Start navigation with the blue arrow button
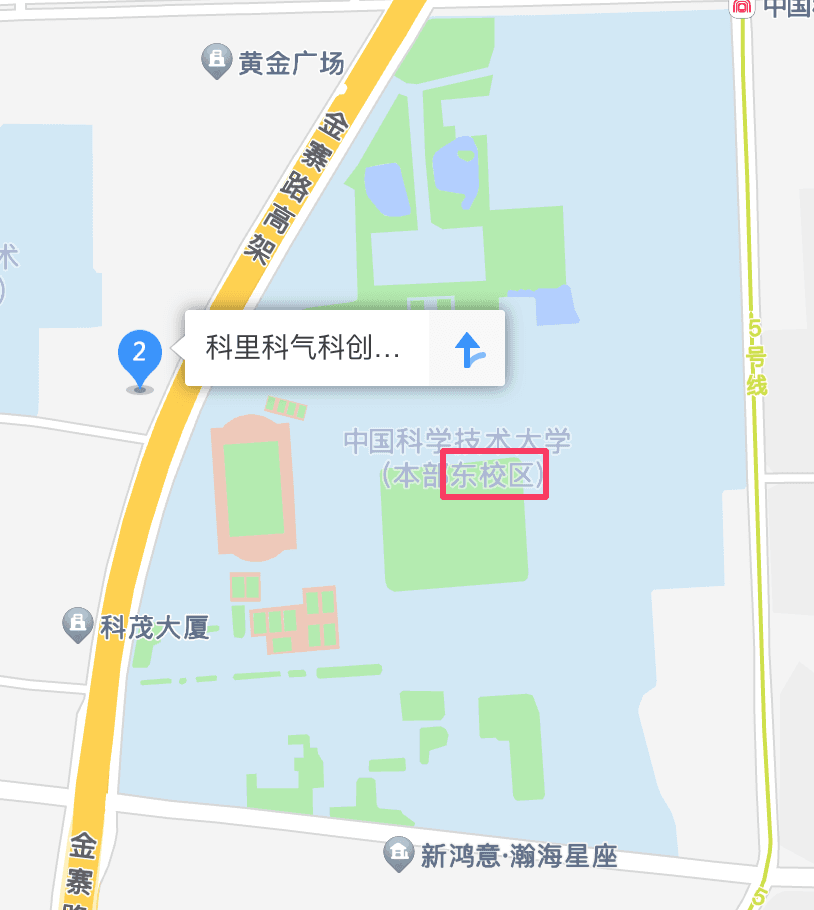The height and width of the screenshot is (910, 814). (x=468, y=349)
